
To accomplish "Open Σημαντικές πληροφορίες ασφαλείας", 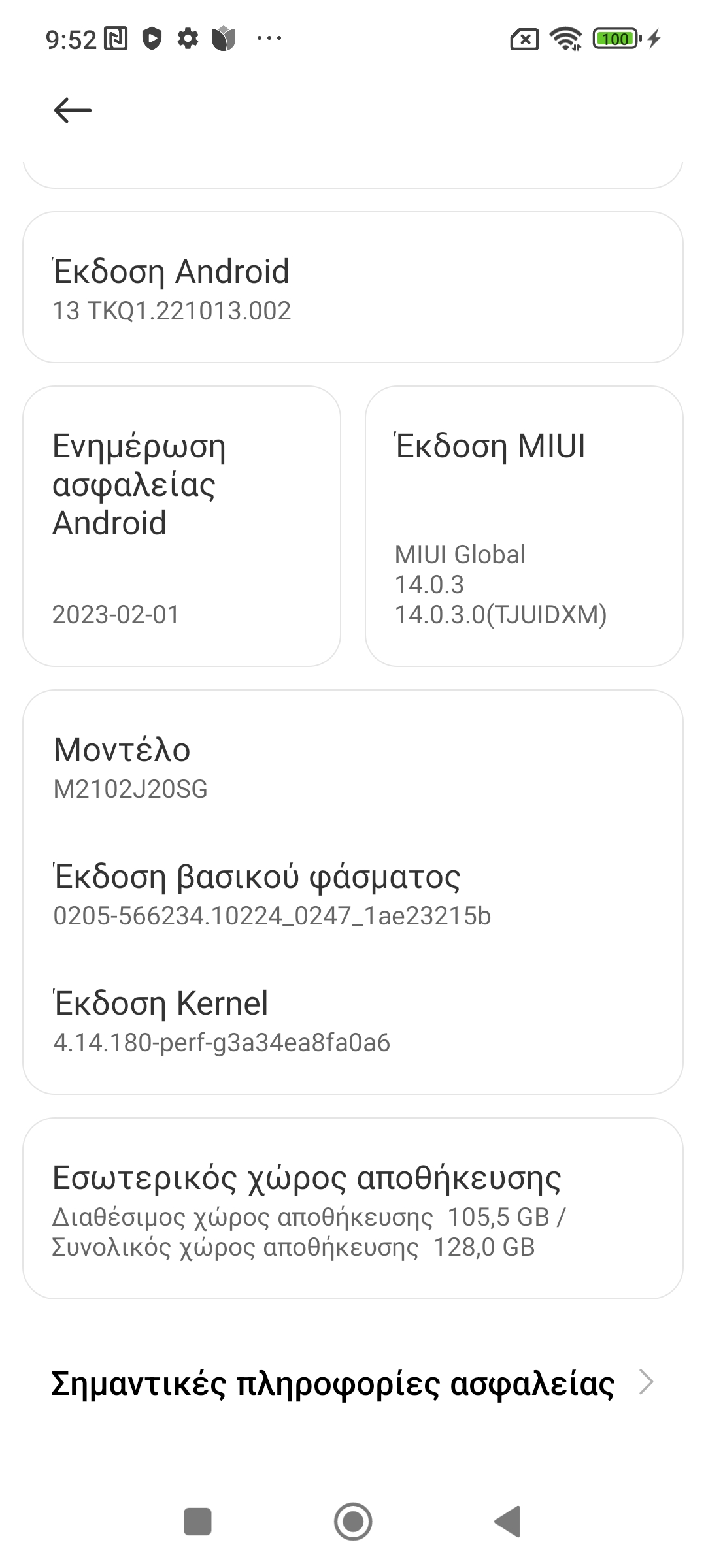I will click(353, 1383).
